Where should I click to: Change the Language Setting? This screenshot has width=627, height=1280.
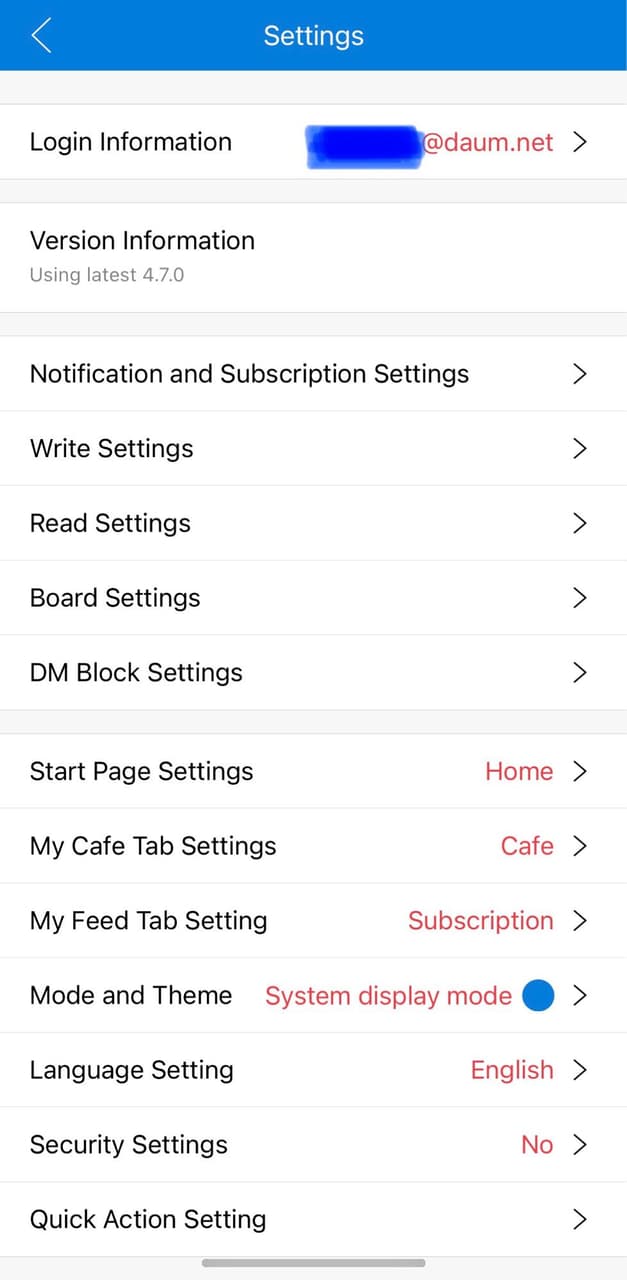[x=313, y=1070]
